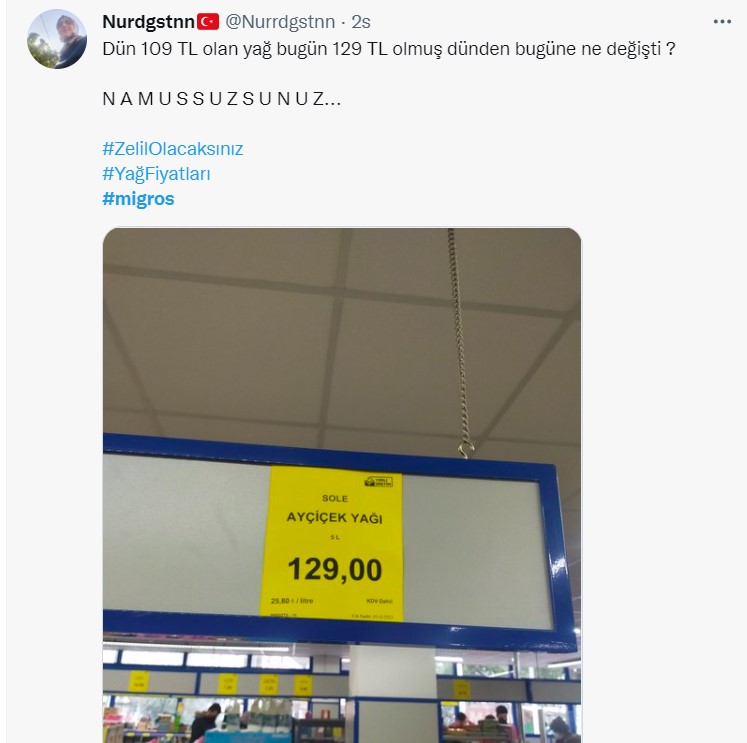747x743 pixels.
Task: Open the #YağFiyatları hashtag
Action: [x=156, y=174]
